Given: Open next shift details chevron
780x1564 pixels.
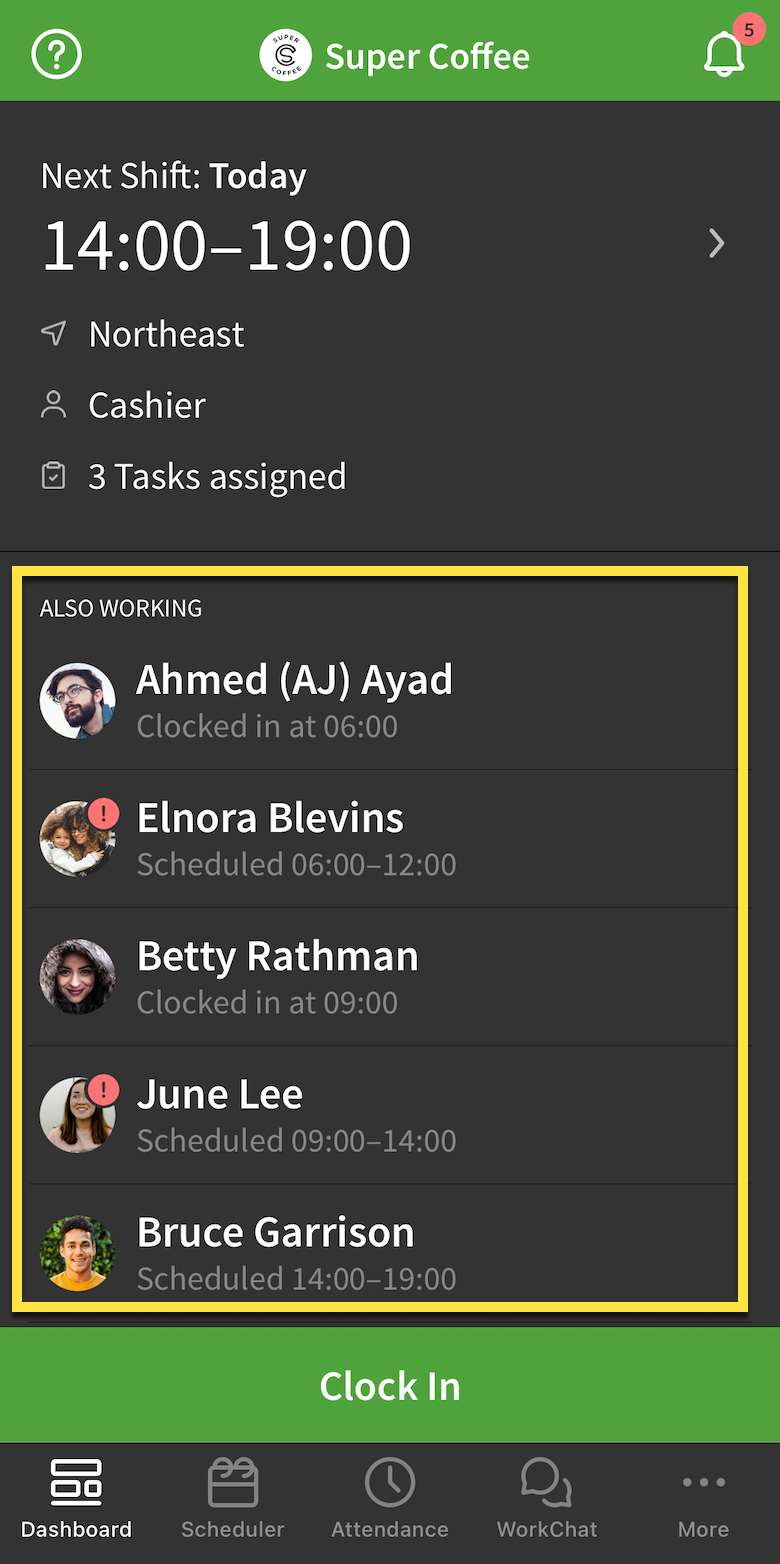Looking at the screenshot, I should click(716, 243).
